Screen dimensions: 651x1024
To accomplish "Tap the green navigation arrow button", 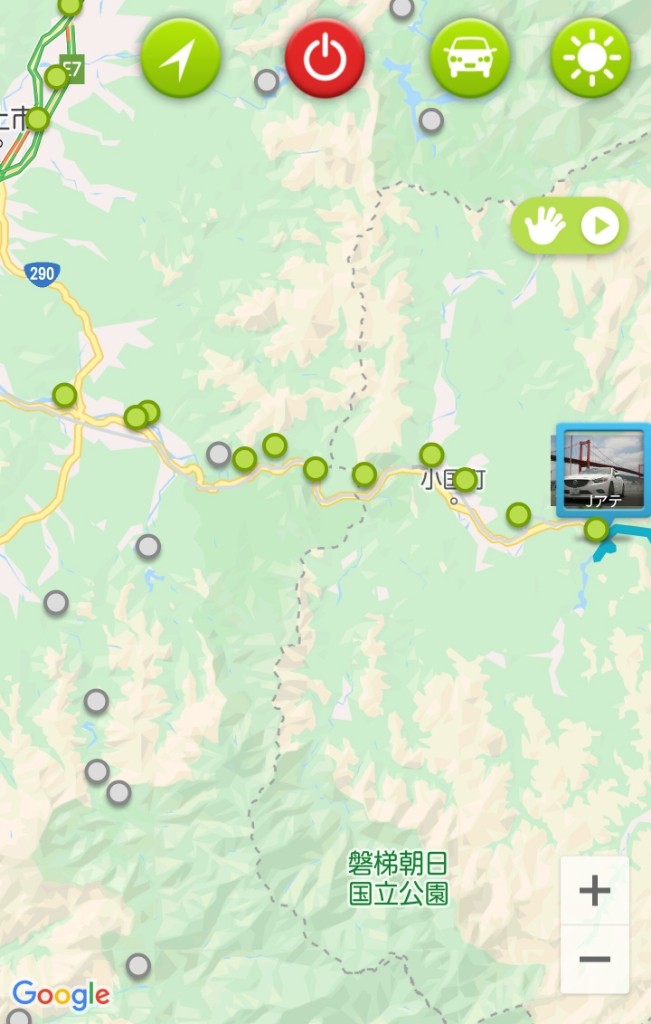I will pos(181,58).
